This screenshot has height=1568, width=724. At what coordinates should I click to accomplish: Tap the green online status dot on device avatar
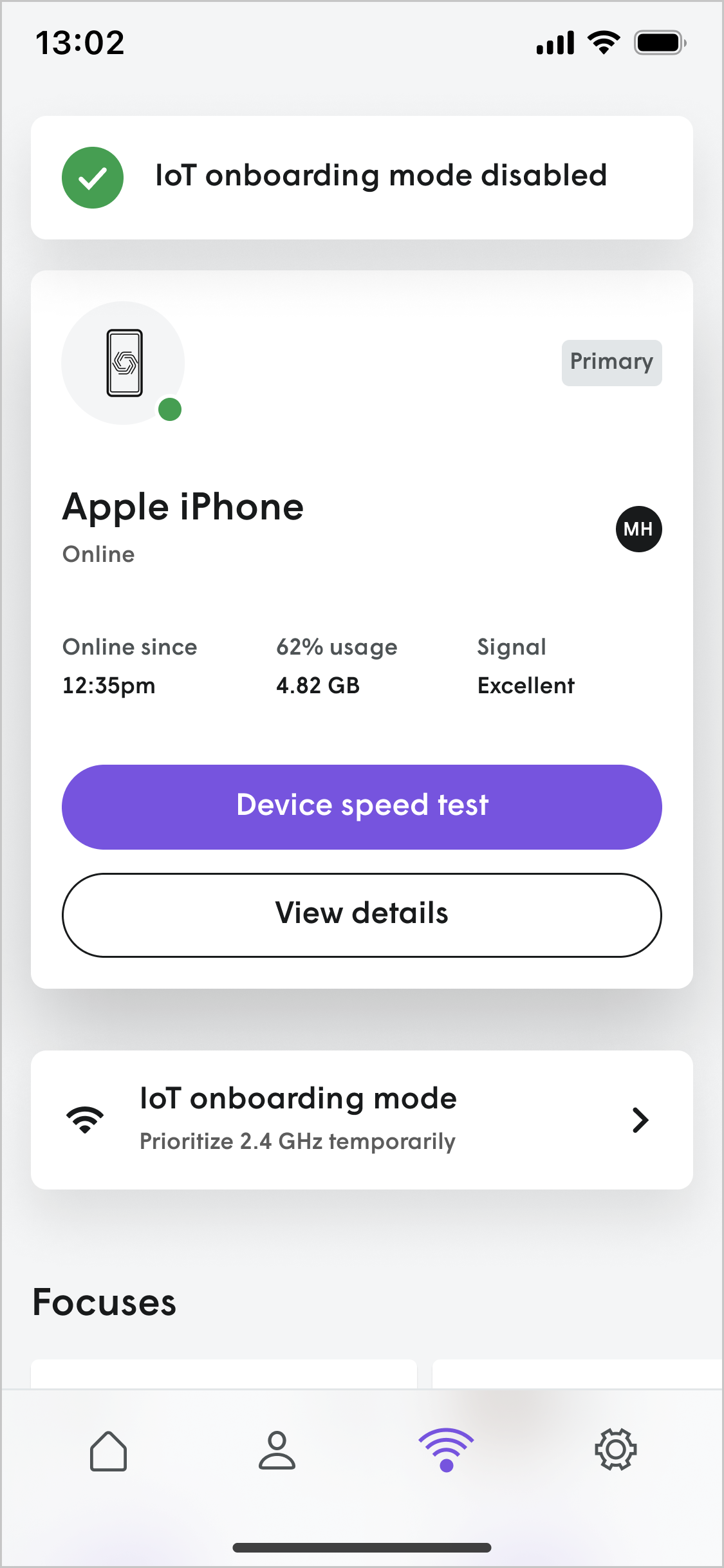coord(169,409)
